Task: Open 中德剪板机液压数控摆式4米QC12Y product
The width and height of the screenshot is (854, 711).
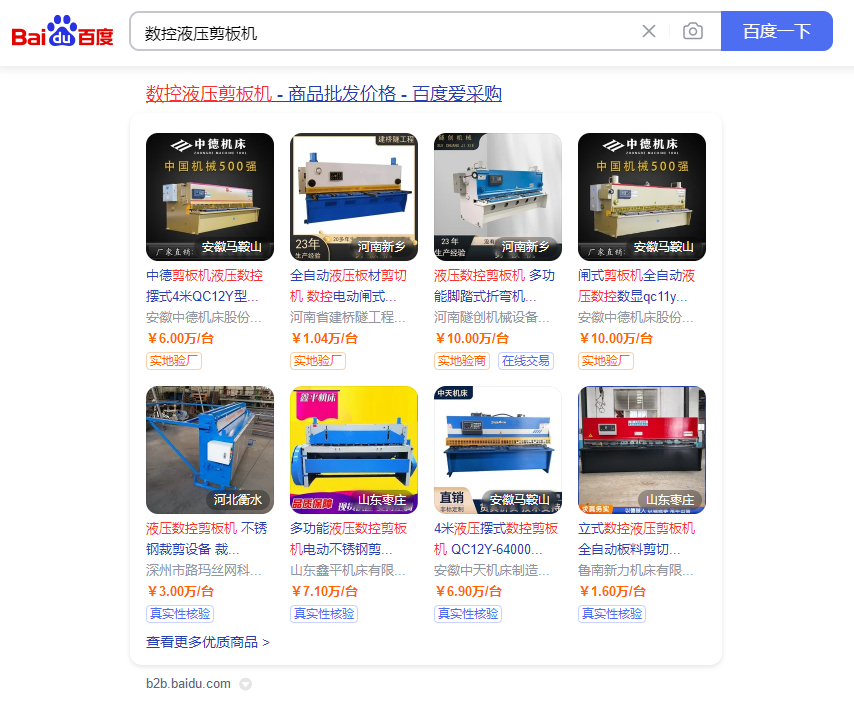Action: 206,285
